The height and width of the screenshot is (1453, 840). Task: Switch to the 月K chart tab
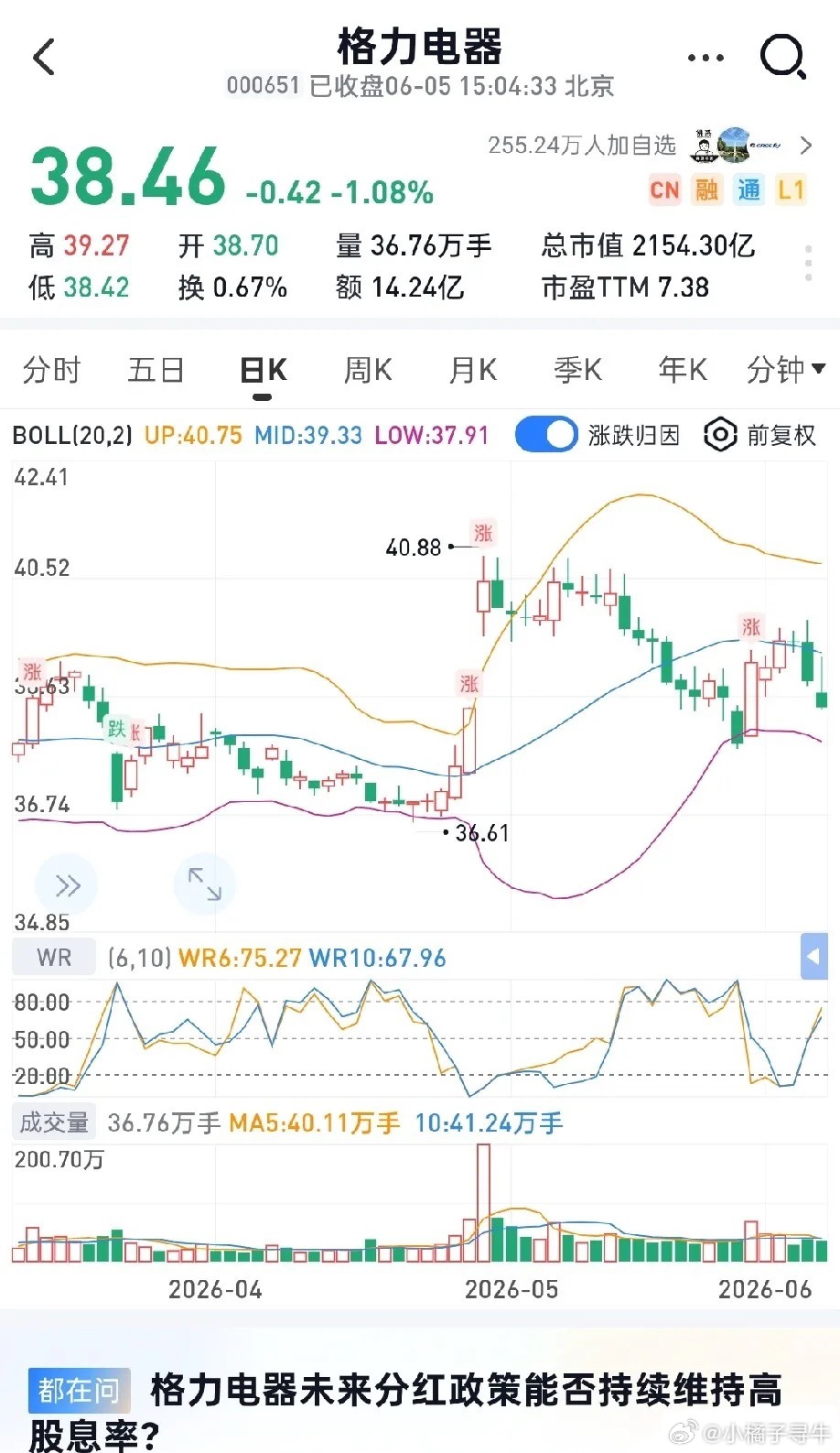click(x=473, y=370)
